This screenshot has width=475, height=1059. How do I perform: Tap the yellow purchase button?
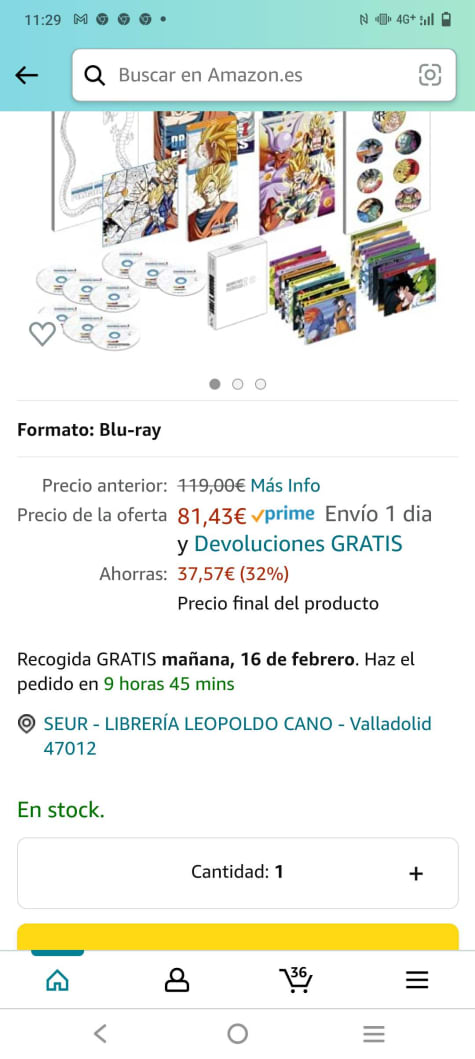(x=238, y=937)
